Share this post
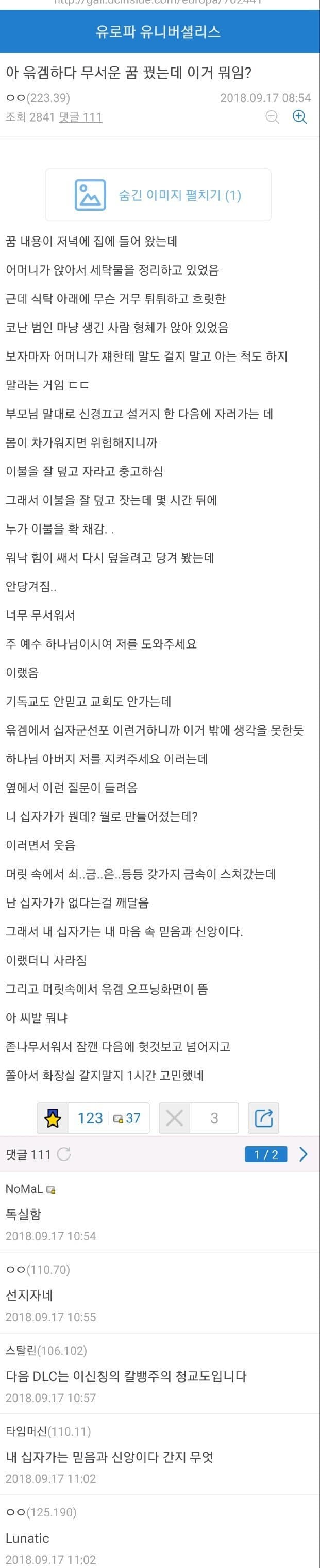320x1568 pixels. click(x=263, y=1118)
